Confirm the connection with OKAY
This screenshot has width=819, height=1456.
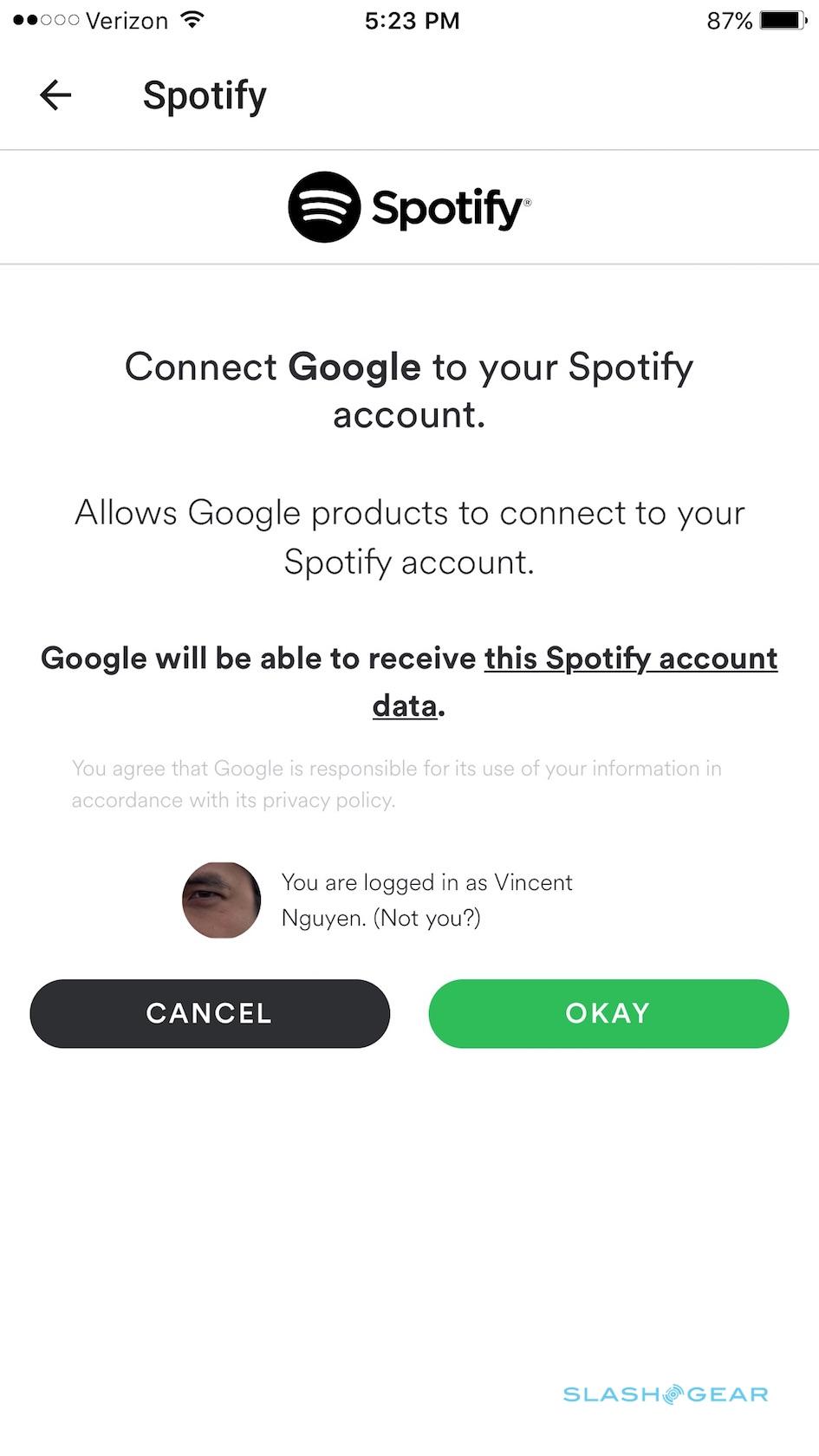pyautogui.click(x=608, y=1013)
